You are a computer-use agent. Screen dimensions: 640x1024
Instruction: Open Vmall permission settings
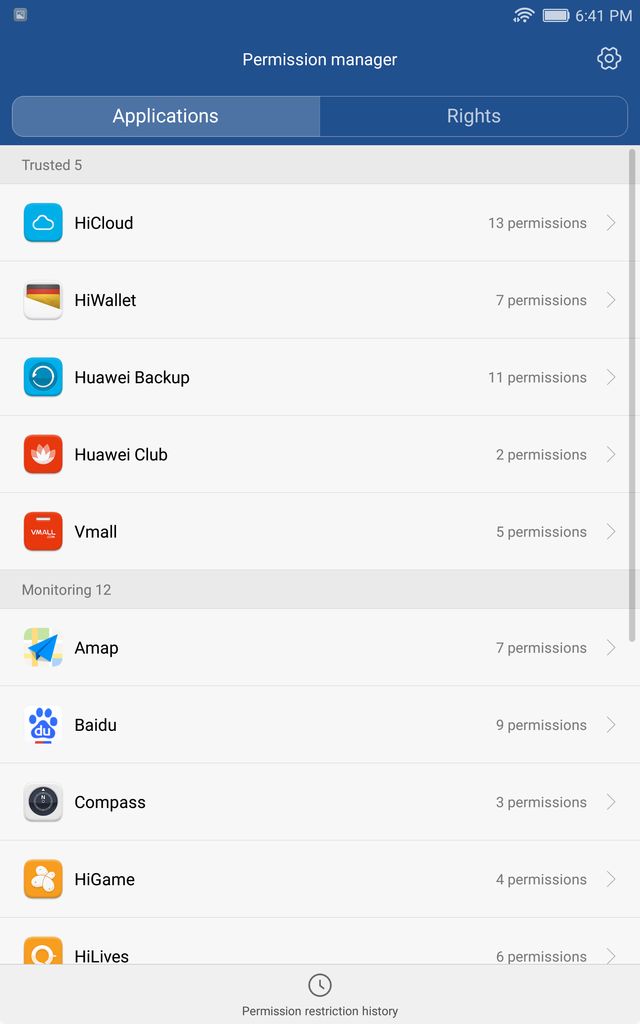point(320,532)
